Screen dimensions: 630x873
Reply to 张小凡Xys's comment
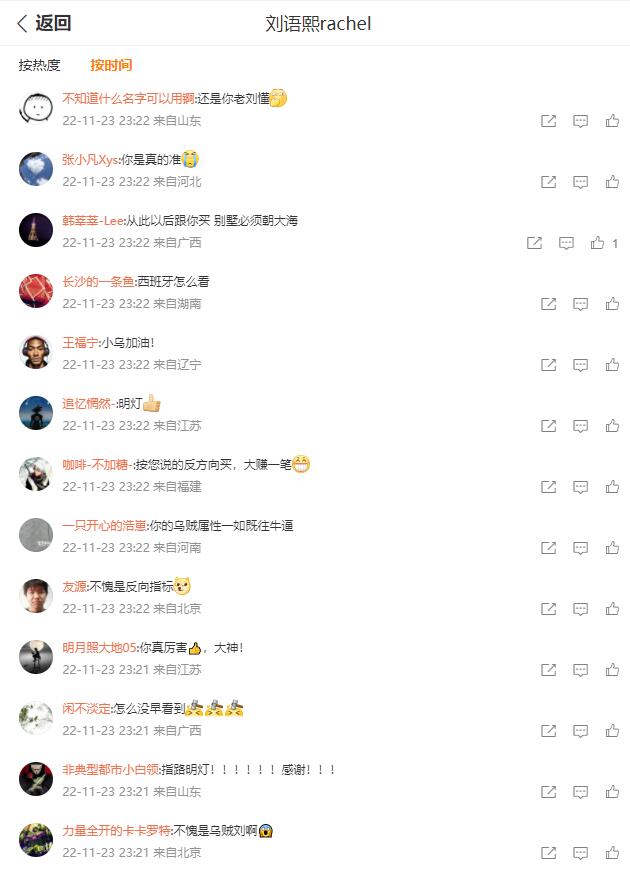coord(580,182)
